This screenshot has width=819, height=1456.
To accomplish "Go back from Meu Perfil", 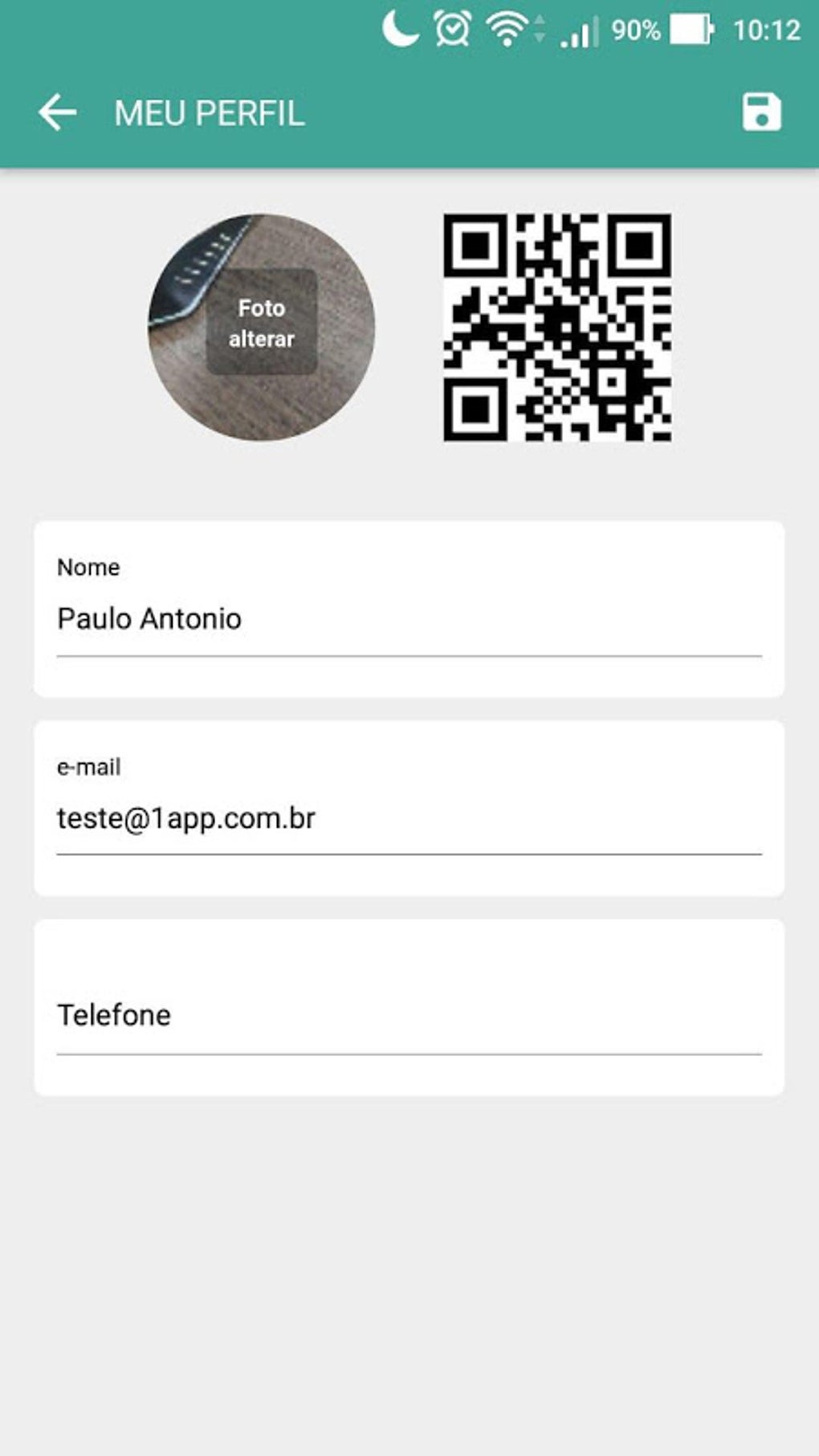I will point(57,112).
